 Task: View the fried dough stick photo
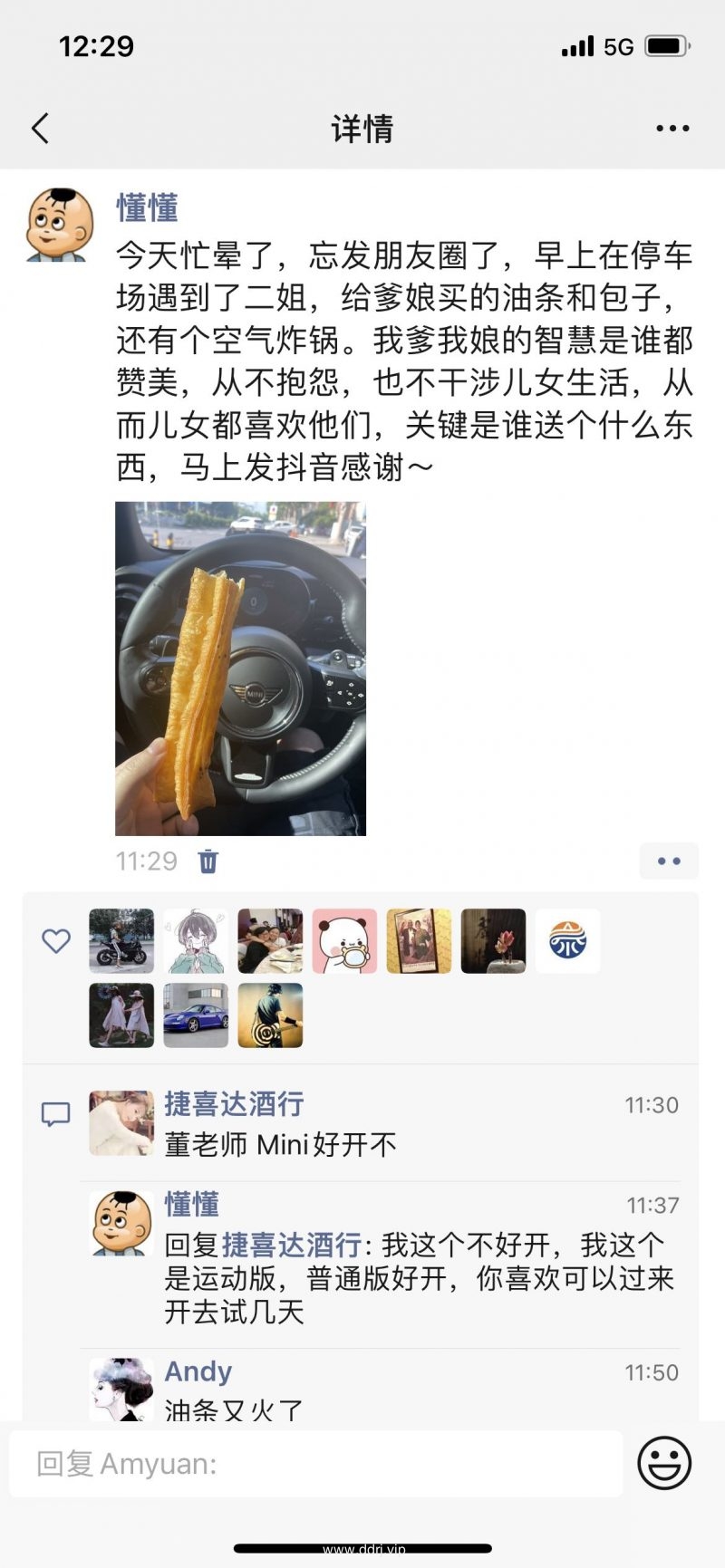(x=240, y=669)
